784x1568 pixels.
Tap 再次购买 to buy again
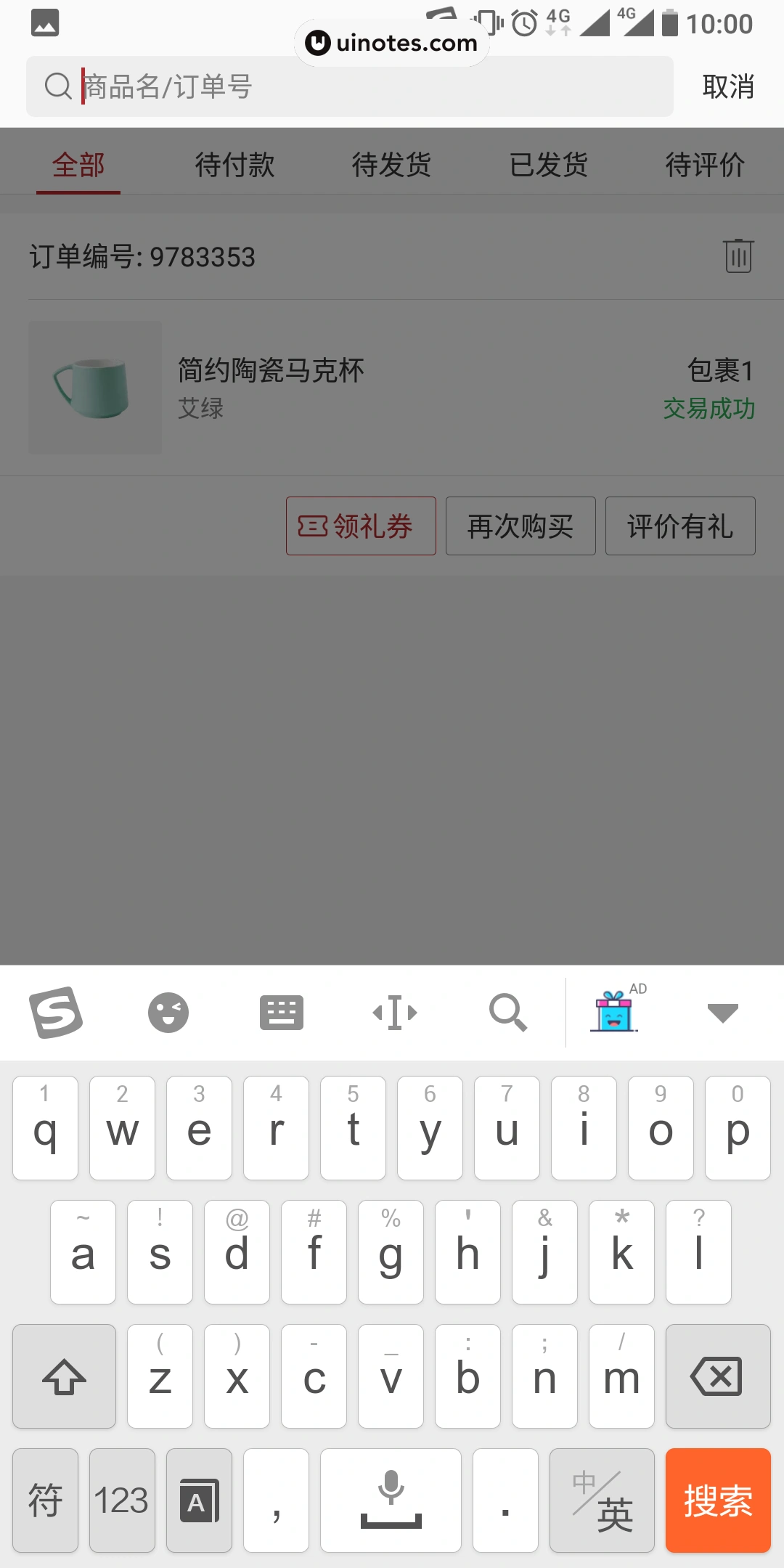520,526
